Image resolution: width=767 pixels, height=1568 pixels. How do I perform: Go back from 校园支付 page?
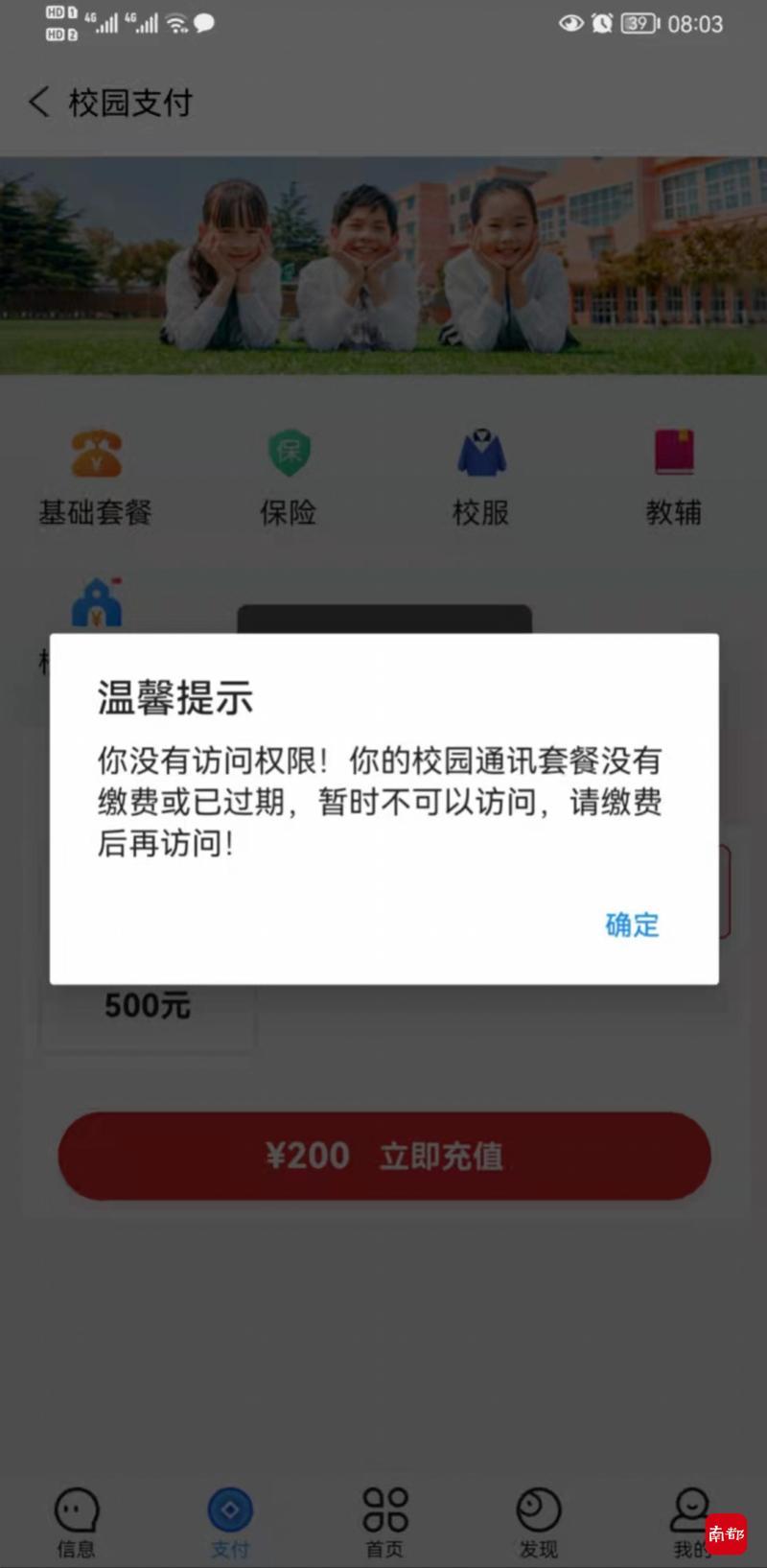[39, 102]
